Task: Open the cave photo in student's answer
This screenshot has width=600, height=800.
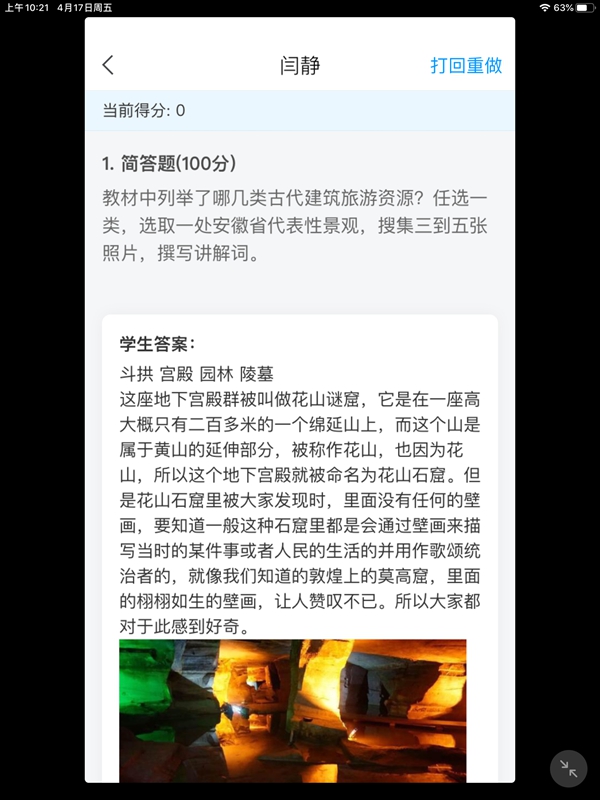Action: 292,710
